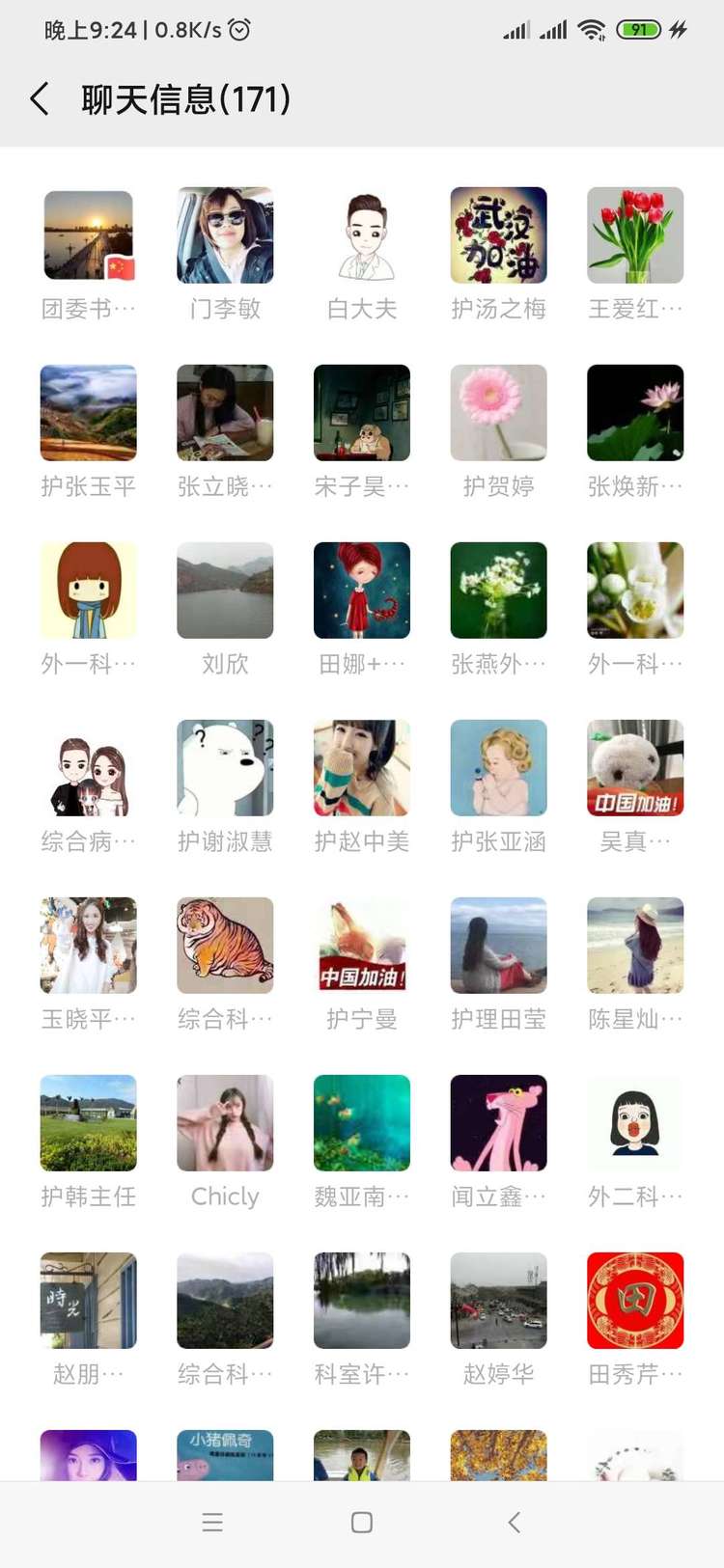The image size is (724, 1568).
Task: Open member 刘欣's profile
Action: [225, 591]
